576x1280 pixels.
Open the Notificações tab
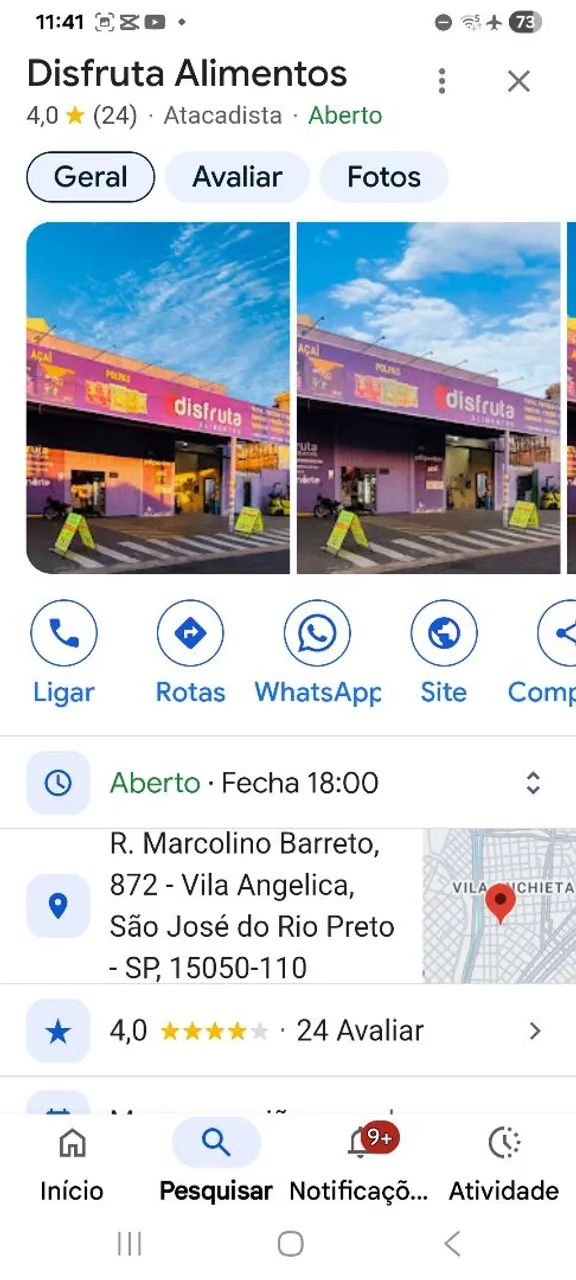pyautogui.click(x=359, y=1161)
